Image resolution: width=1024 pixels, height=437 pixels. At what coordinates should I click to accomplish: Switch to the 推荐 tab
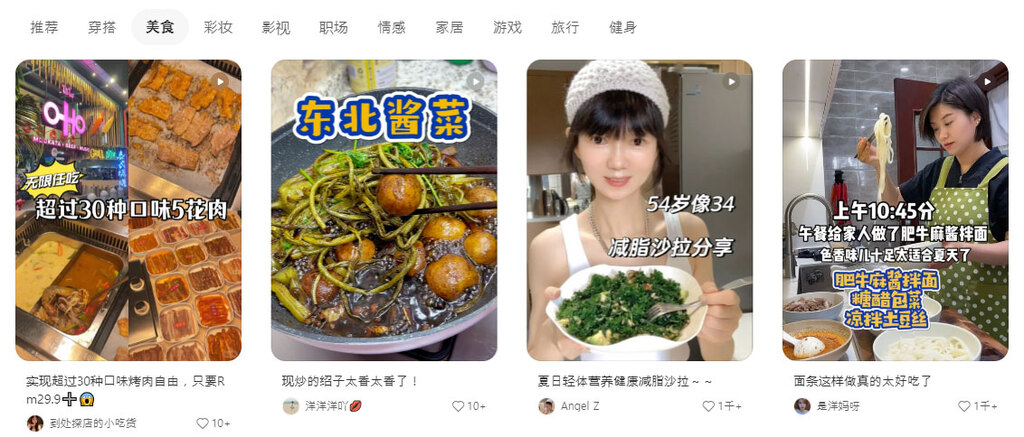(x=44, y=27)
